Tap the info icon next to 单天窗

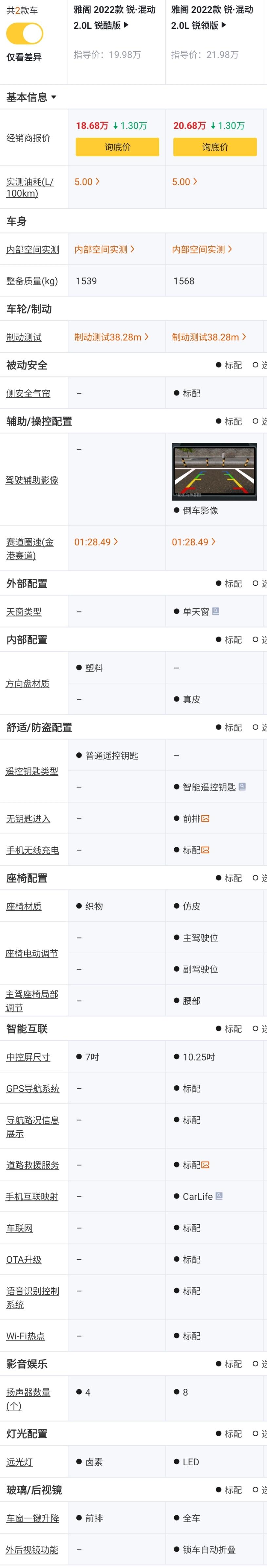[216, 611]
